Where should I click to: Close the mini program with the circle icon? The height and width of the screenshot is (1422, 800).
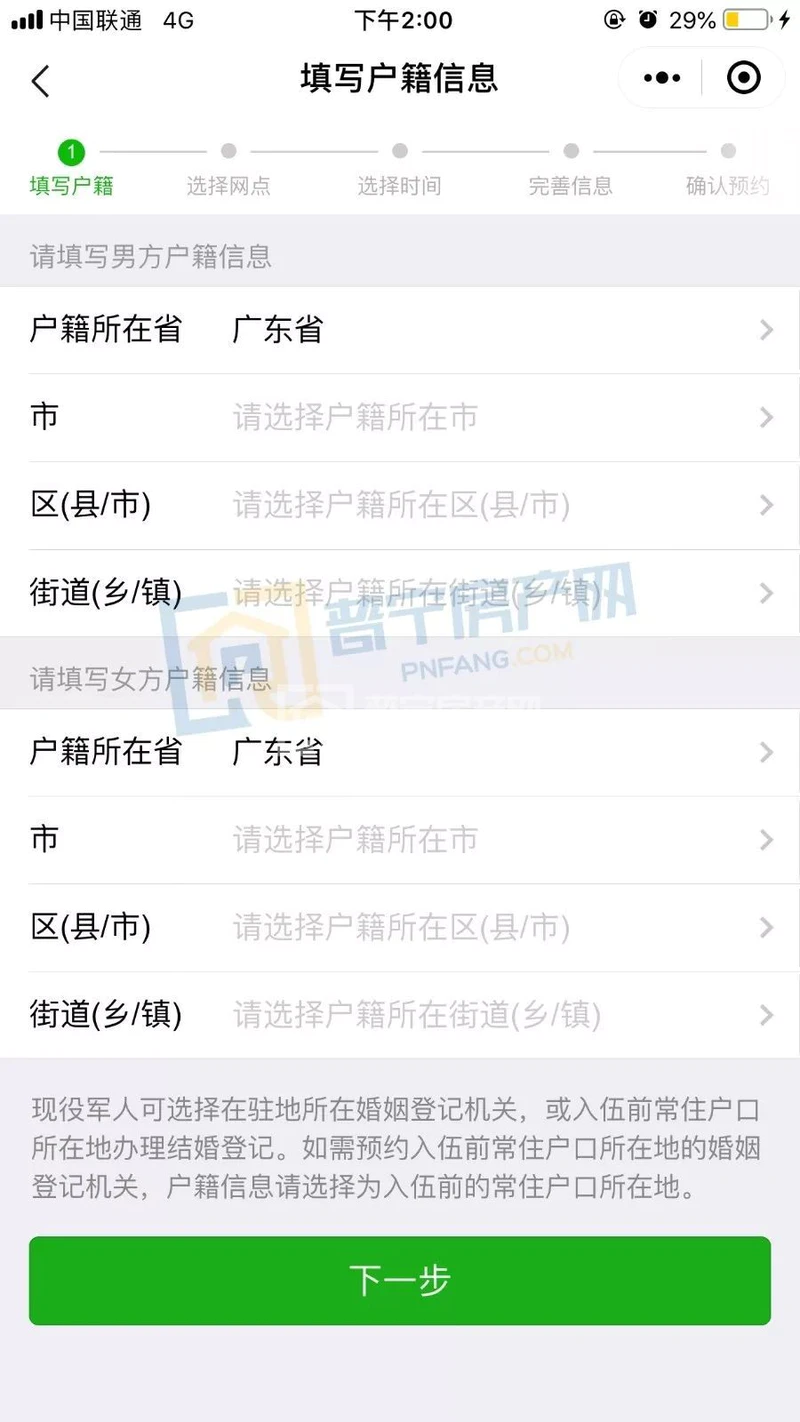pos(743,78)
